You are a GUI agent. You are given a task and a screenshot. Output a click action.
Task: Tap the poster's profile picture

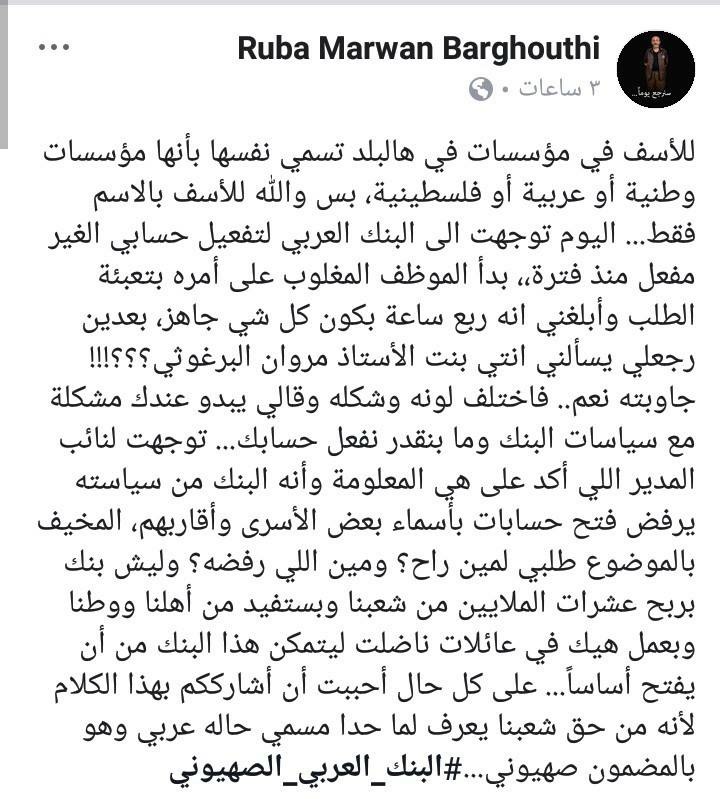click(x=655, y=69)
